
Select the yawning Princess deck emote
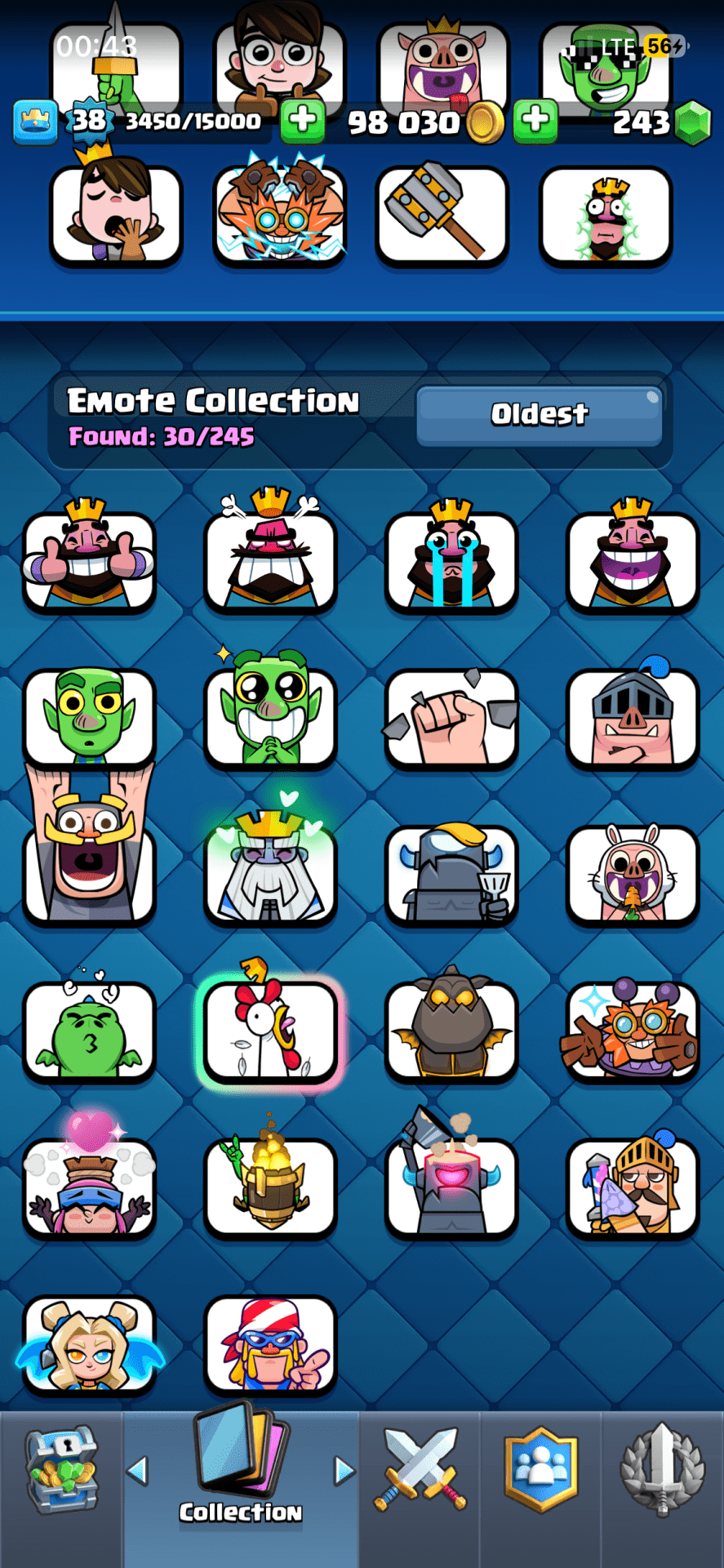pos(116,215)
